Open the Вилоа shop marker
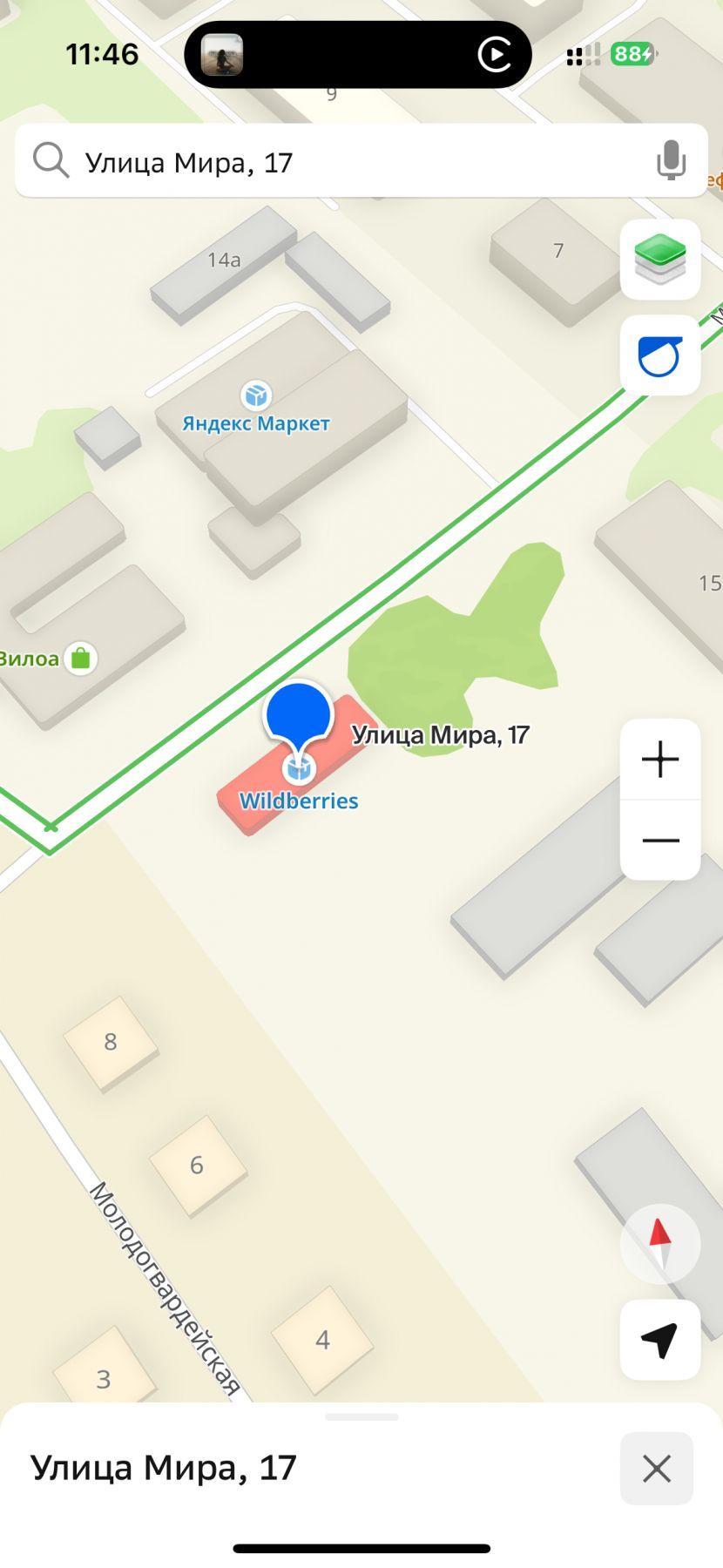The height and width of the screenshot is (1568, 723). [80, 659]
